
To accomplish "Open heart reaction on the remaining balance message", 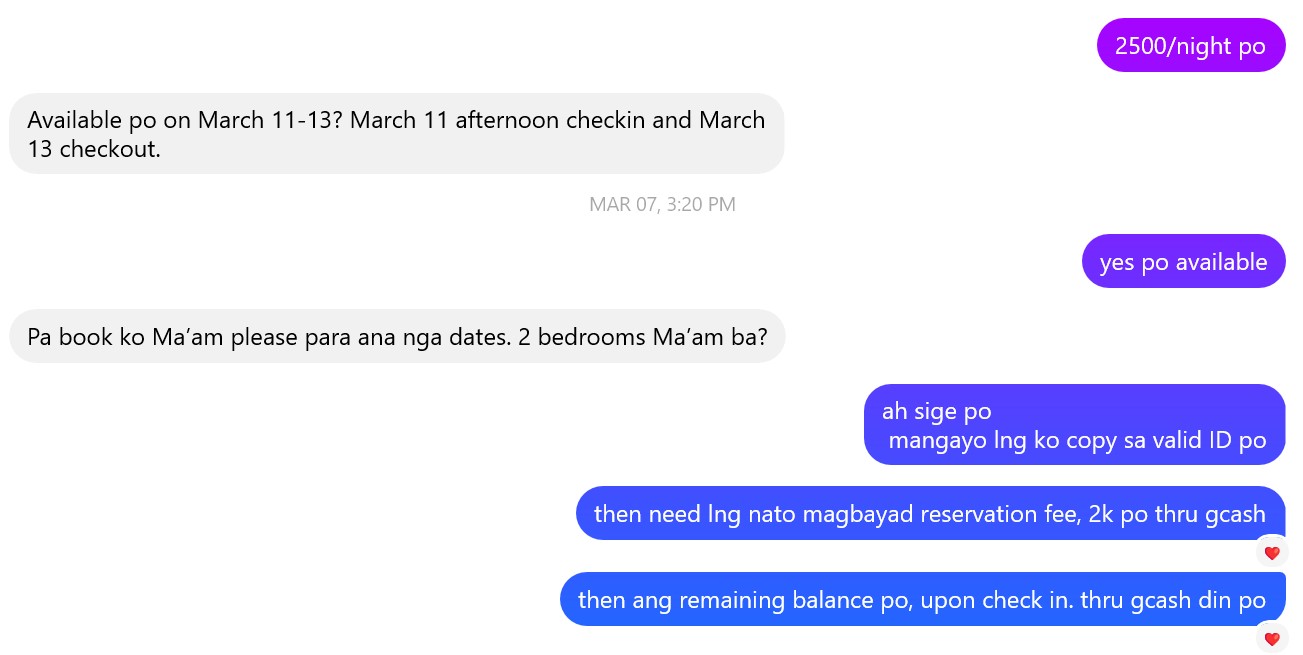I will pyautogui.click(x=1271, y=639).
